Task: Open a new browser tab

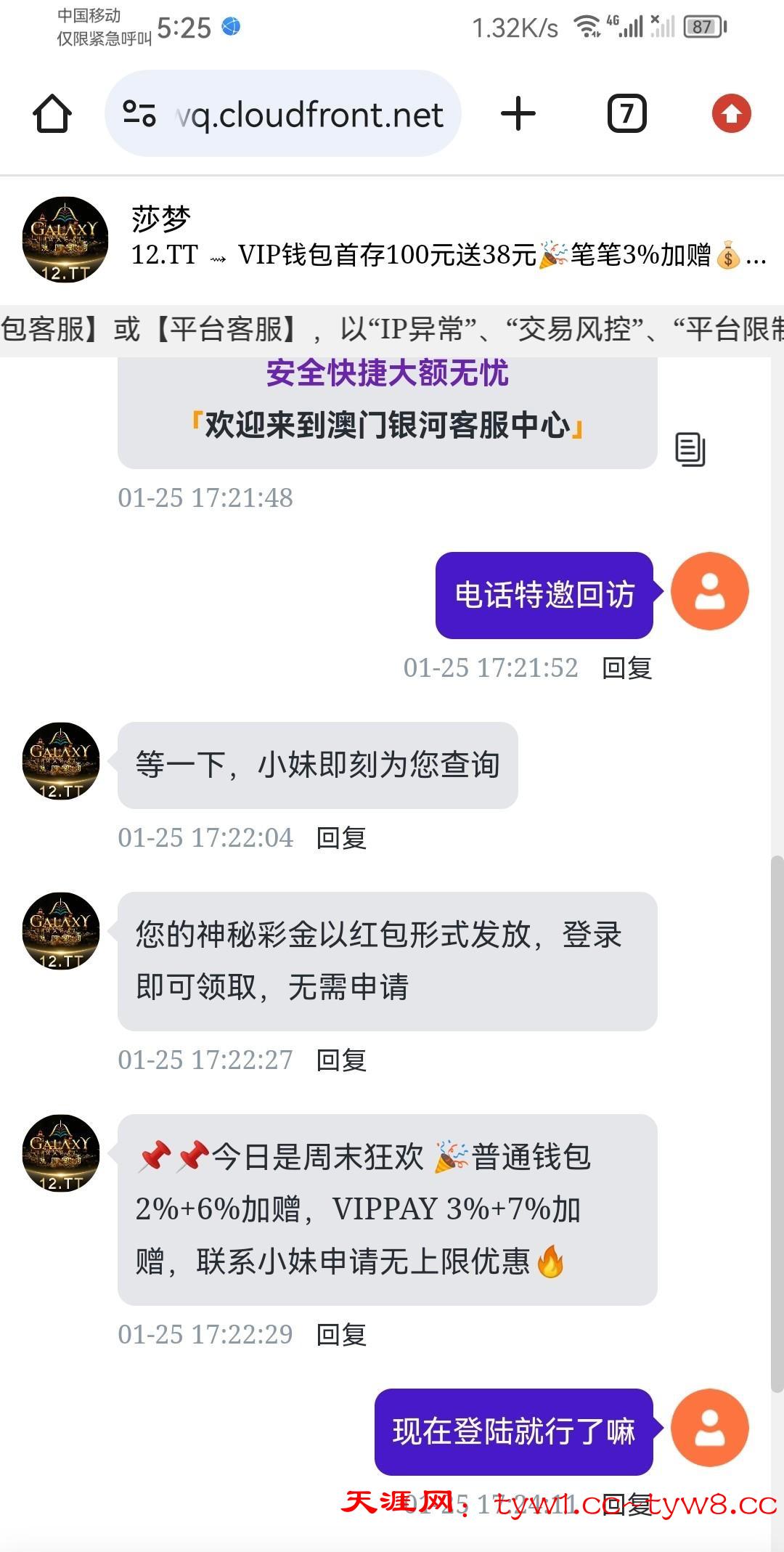Action: coord(518,114)
